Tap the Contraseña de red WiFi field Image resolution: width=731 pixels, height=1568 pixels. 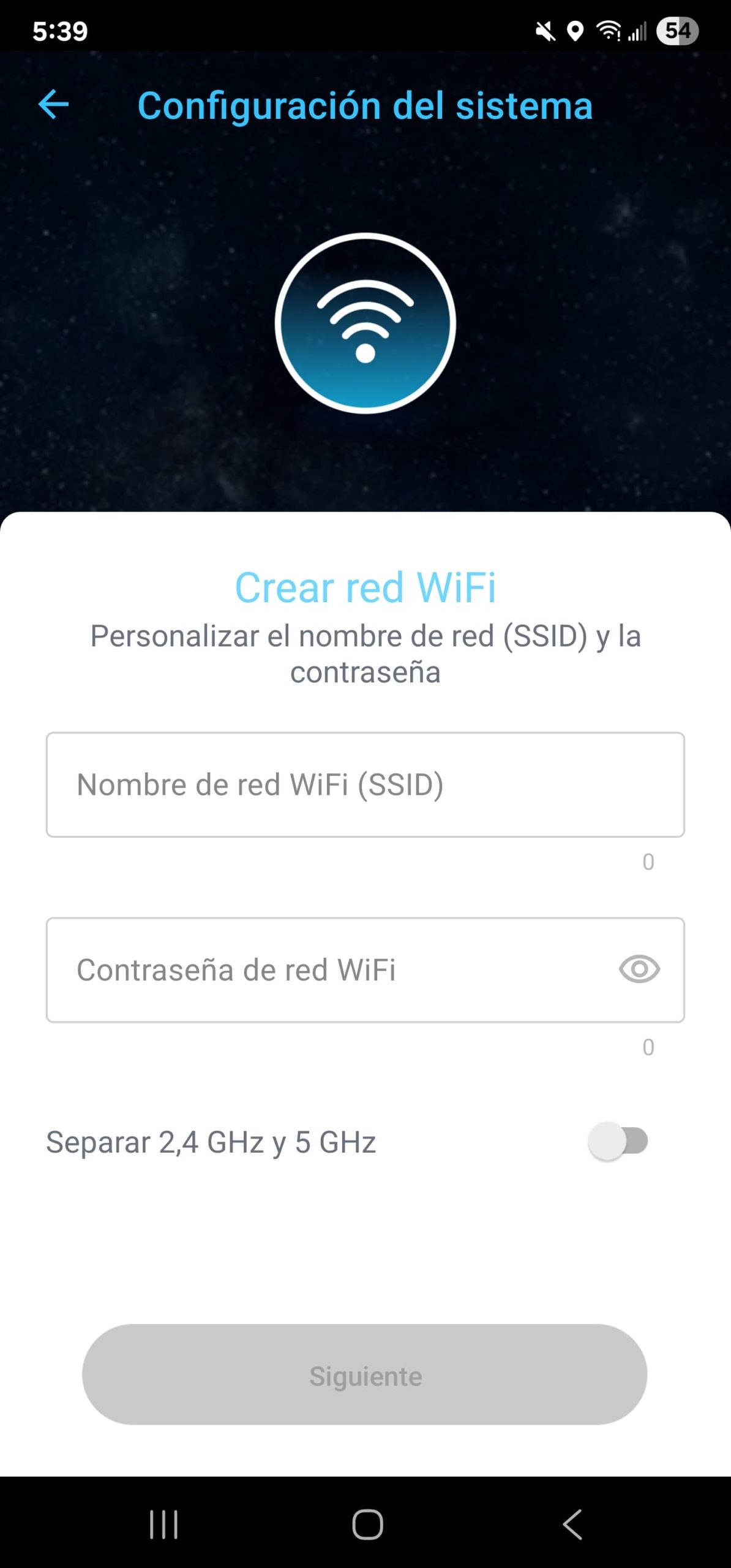(x=331, y=970)
